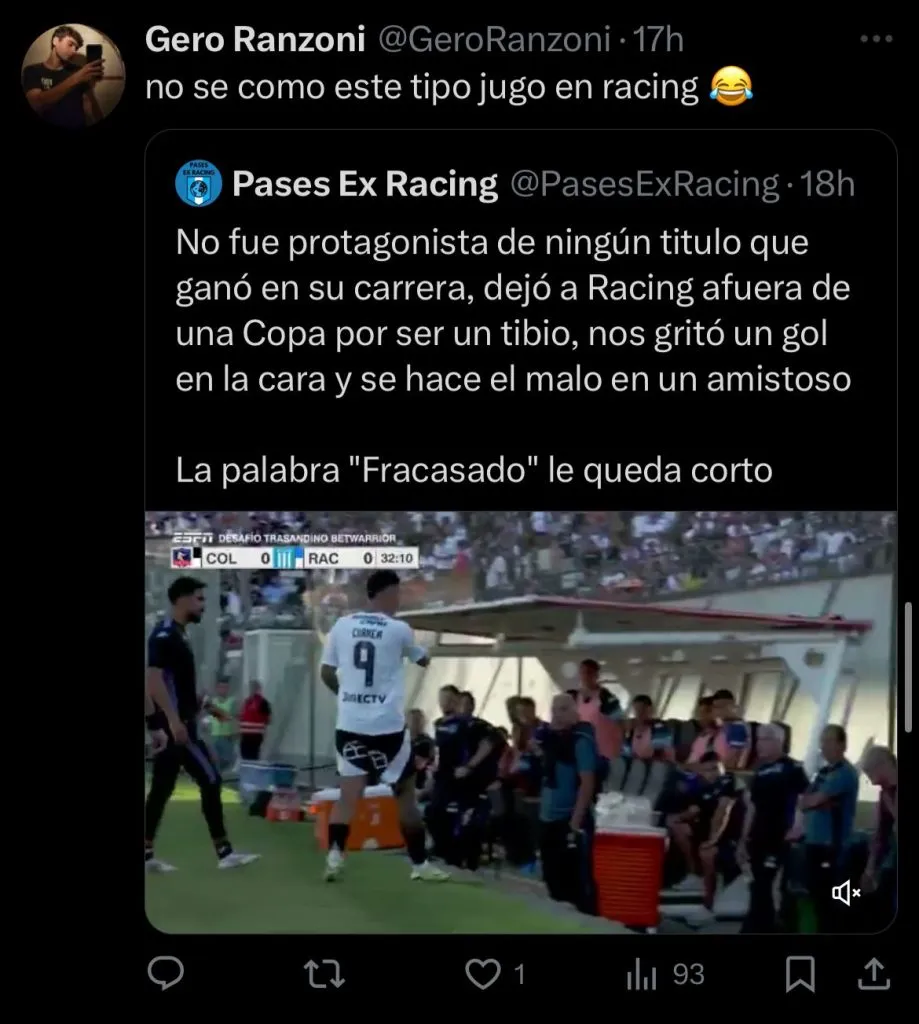Screen dimensions: 919x1024
Task: Open Gero Ranzoni's profile picture
Action: 73,74
